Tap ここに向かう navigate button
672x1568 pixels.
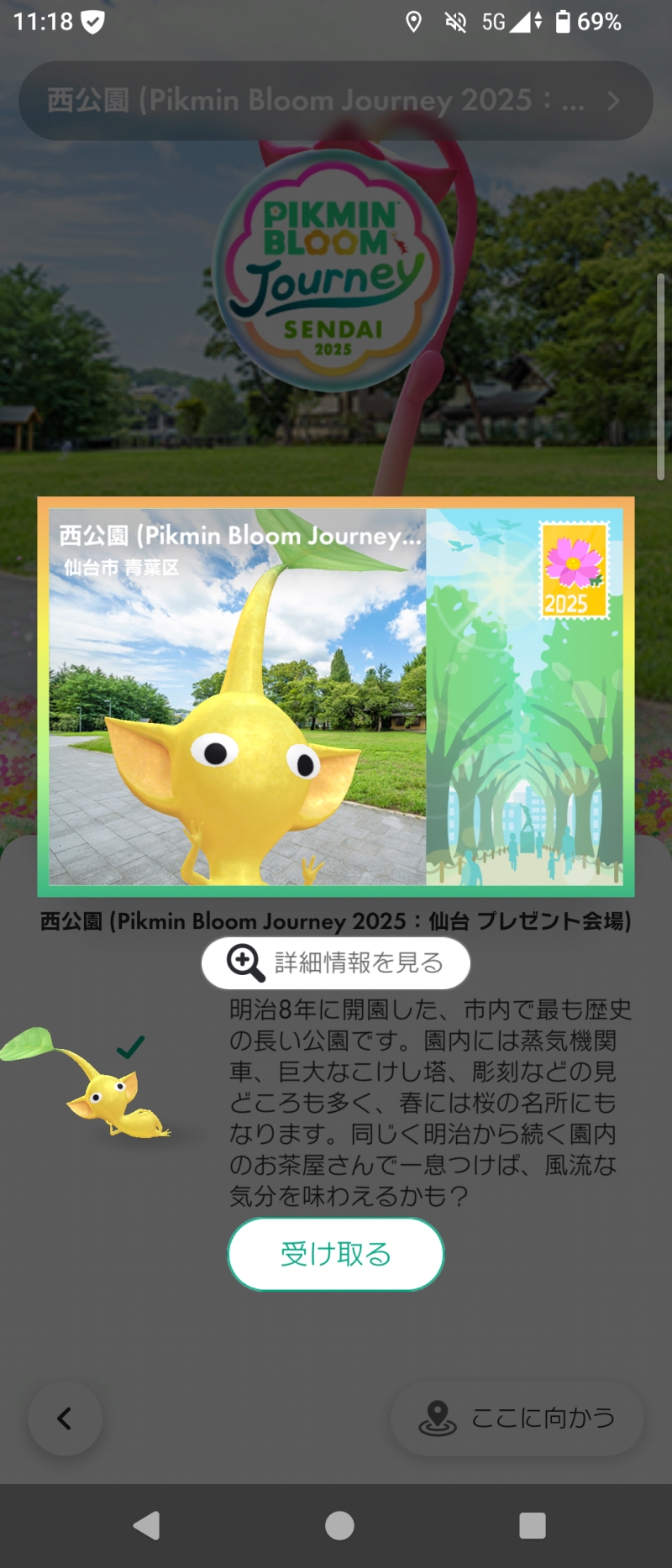pos(517,1419)
